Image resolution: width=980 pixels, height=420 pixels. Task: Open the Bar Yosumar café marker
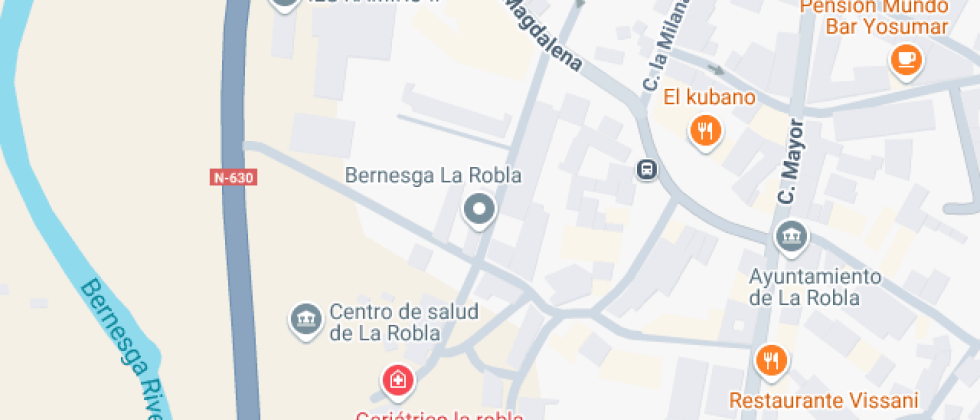click(906, 59)
